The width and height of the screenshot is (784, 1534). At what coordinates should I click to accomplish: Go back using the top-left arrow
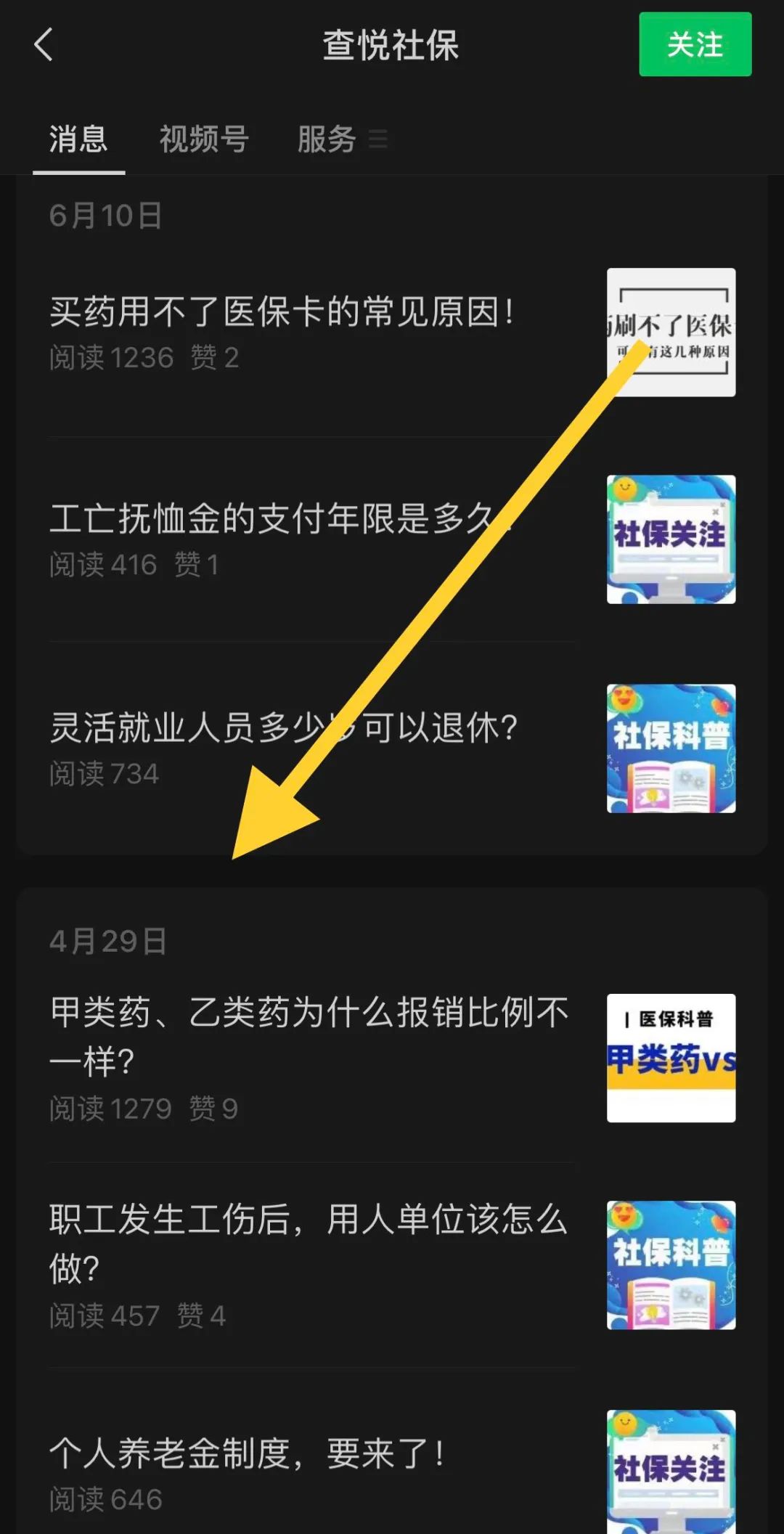44,45
